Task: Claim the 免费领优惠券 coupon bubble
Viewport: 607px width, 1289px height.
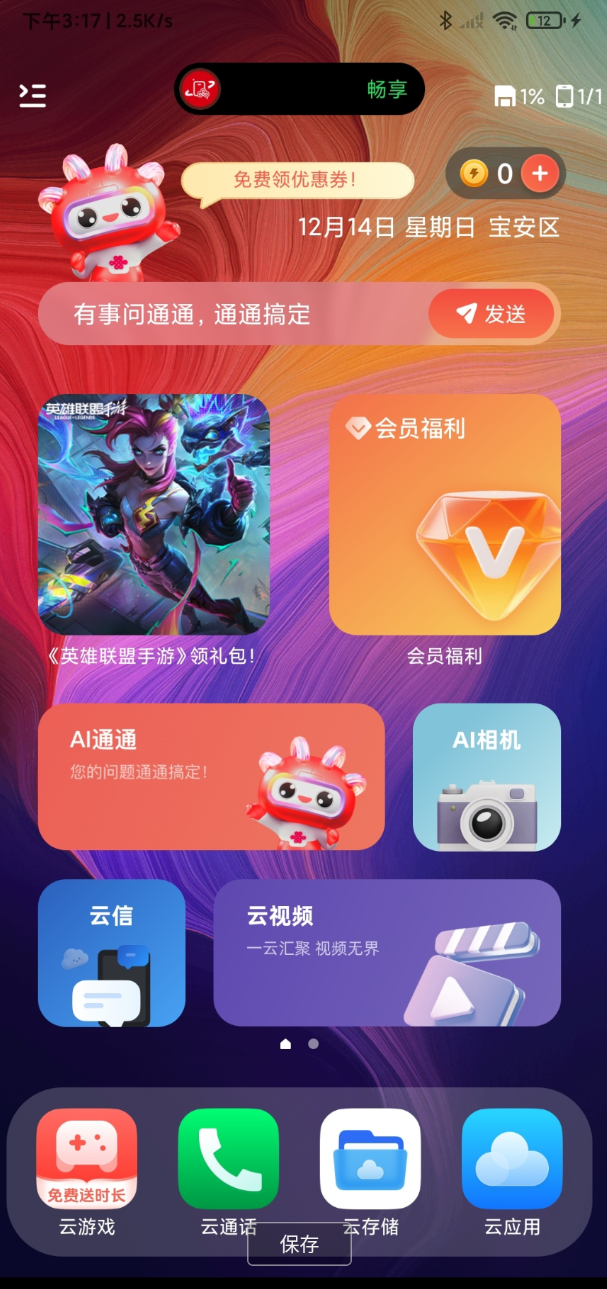Action: 296,180
